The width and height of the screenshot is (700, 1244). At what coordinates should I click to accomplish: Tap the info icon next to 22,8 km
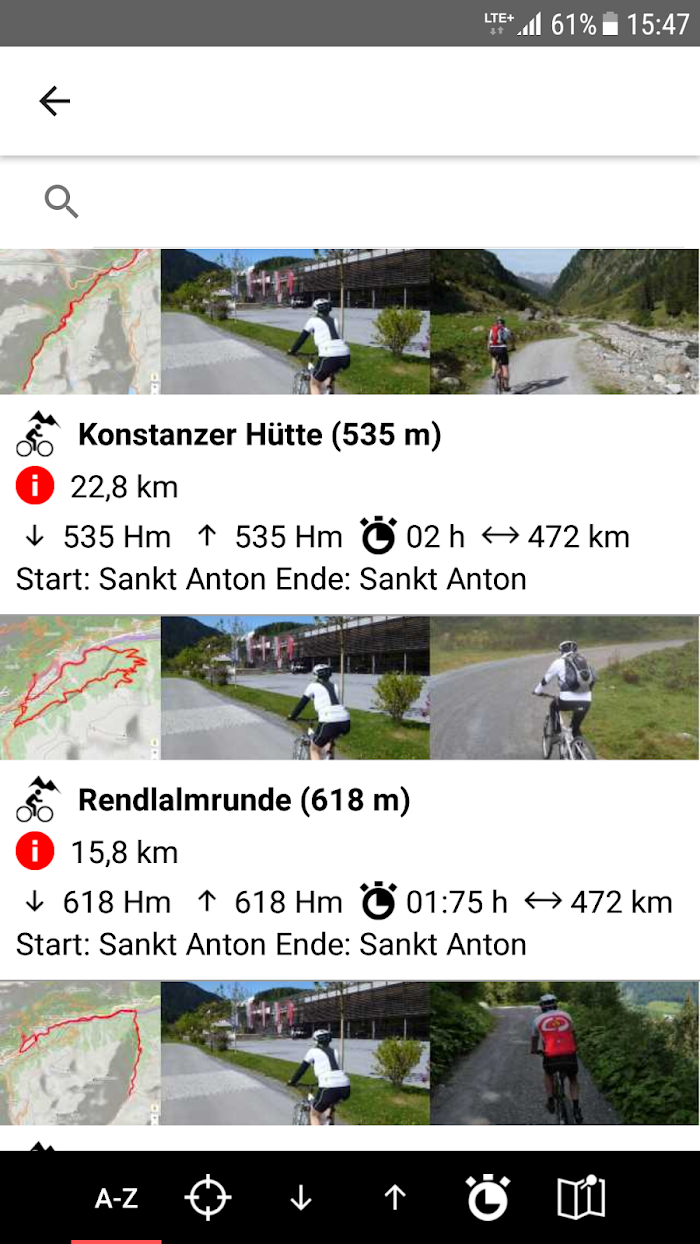35,487
